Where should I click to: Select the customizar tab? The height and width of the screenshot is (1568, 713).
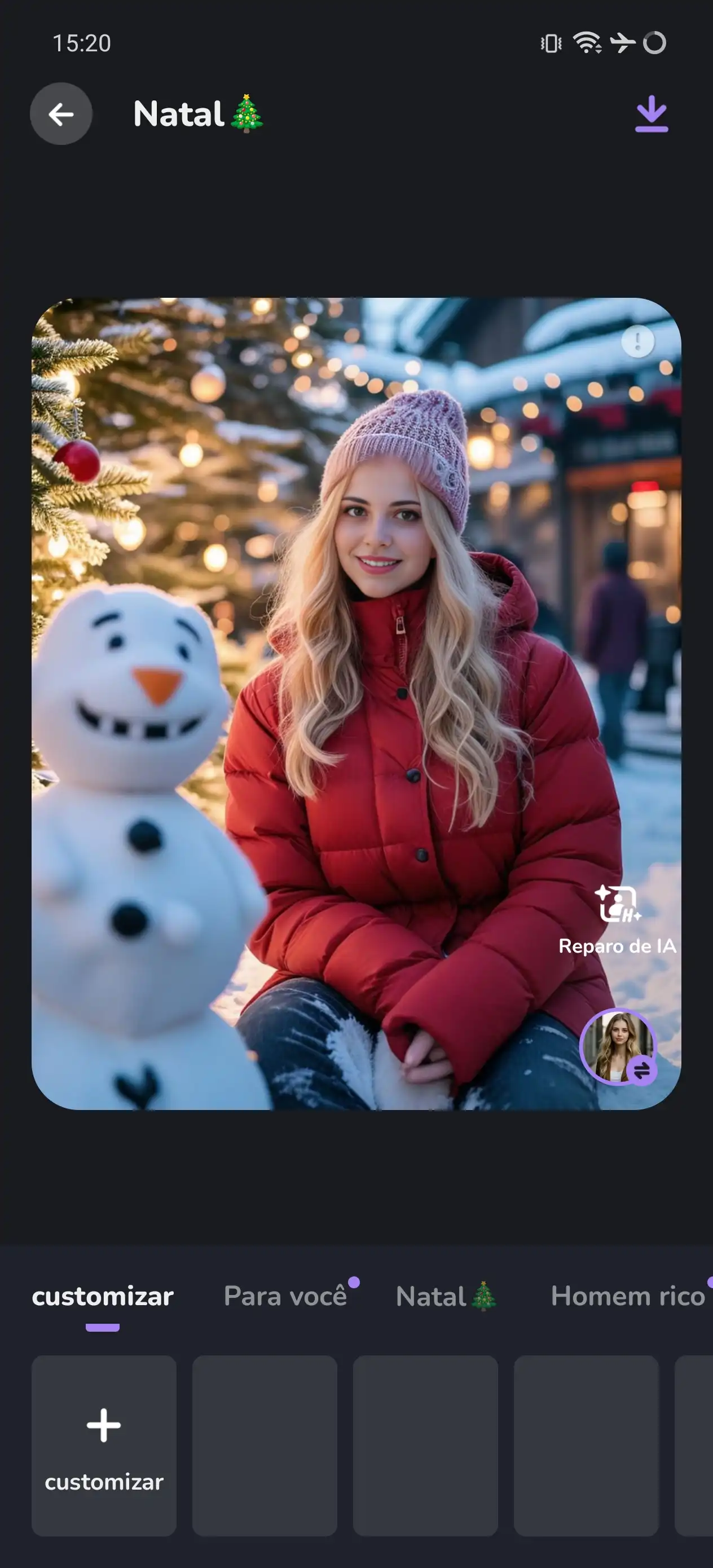pos(102,1296)
